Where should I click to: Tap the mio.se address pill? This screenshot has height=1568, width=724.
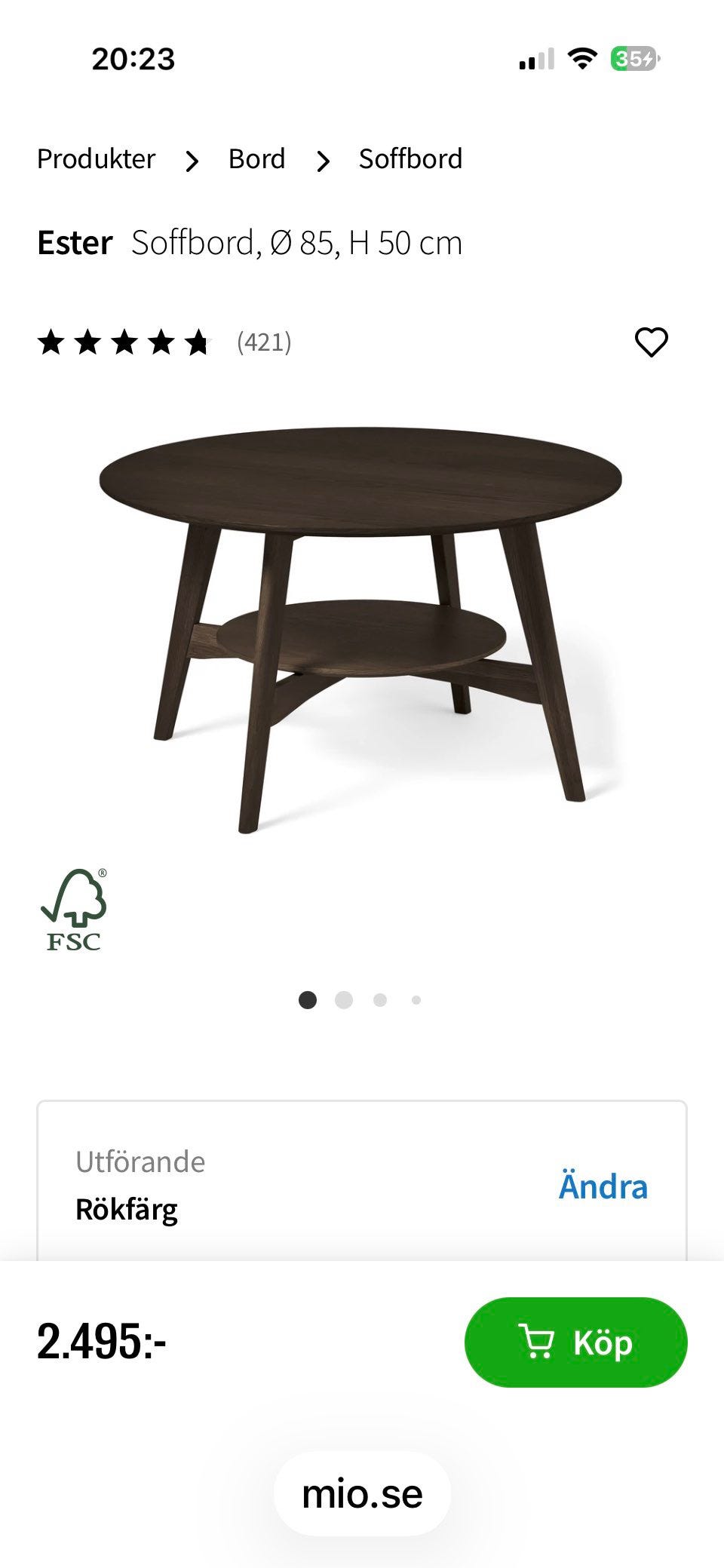click(x=362, y=1494)
